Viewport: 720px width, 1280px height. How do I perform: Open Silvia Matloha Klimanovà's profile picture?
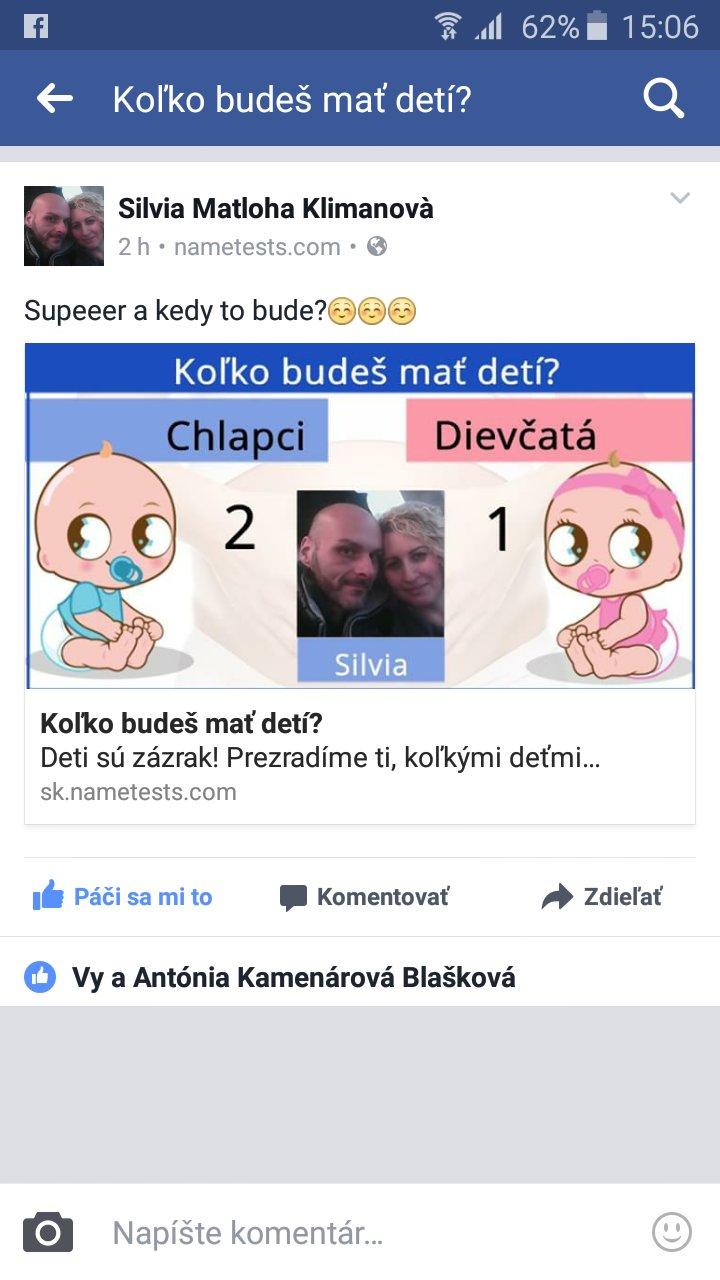pyautogui.click(x=64, y=226)
